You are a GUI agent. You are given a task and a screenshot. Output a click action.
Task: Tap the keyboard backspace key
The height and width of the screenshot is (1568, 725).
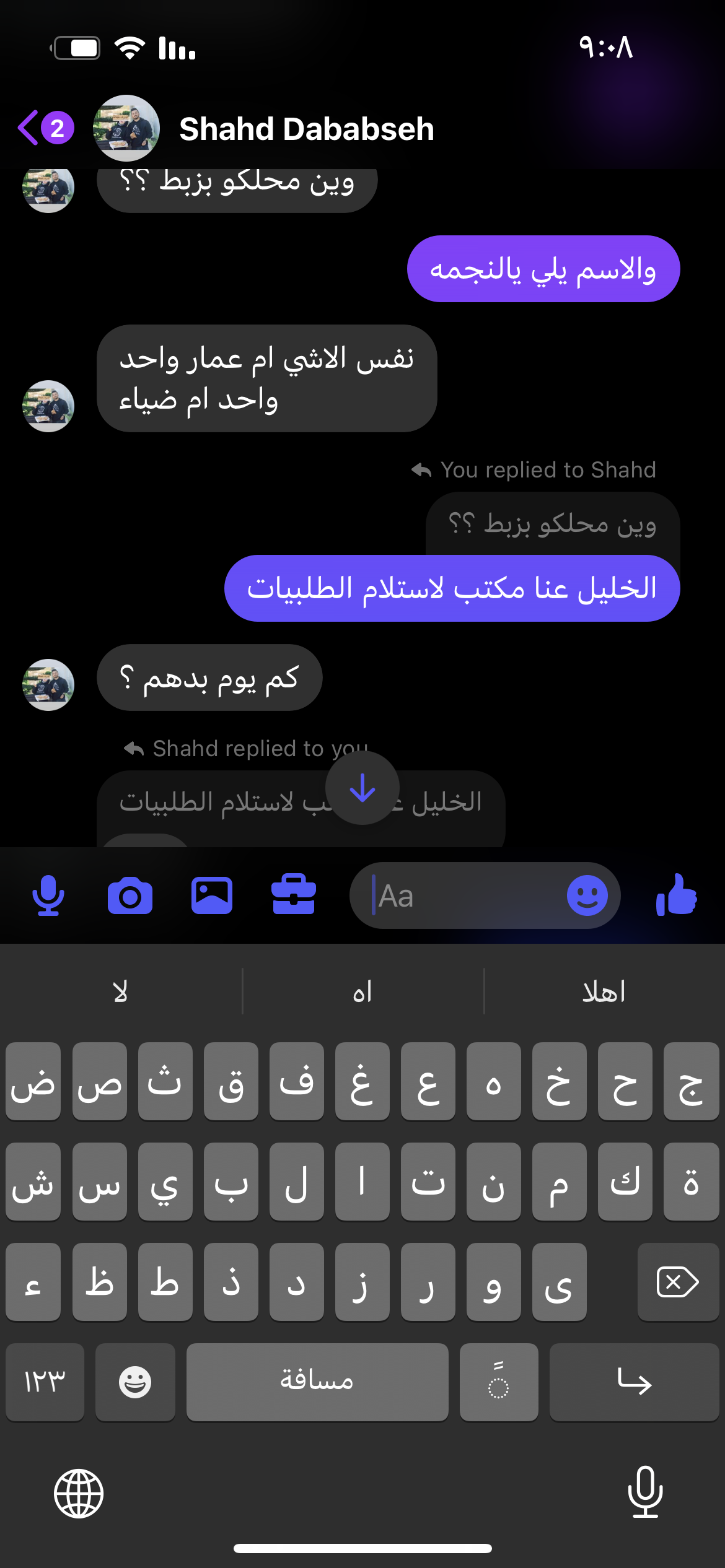(677, 1282)
